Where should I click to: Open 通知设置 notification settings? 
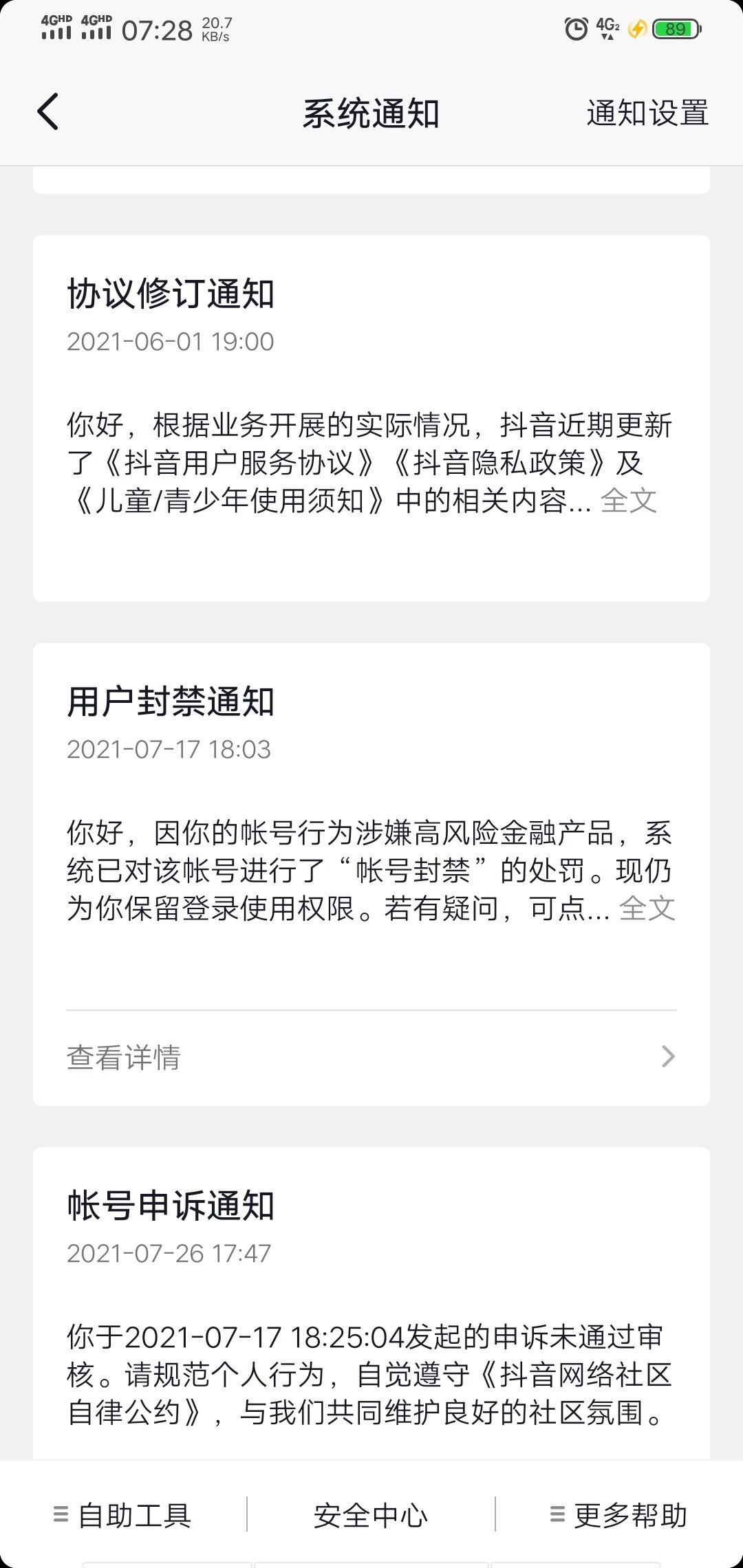tap(647, 113)
